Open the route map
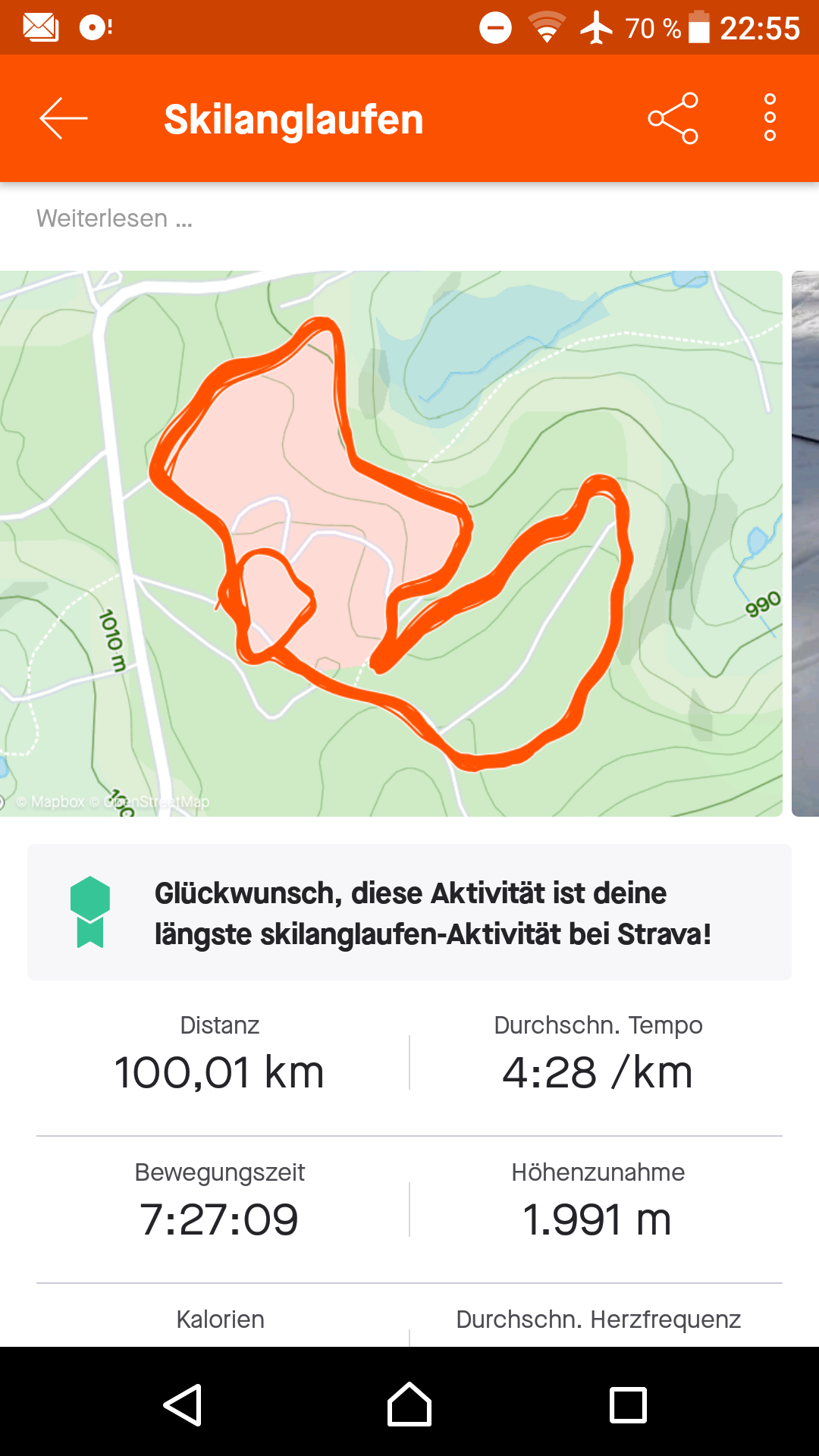Screen dimensions: 819x1456 pos(391,543)
